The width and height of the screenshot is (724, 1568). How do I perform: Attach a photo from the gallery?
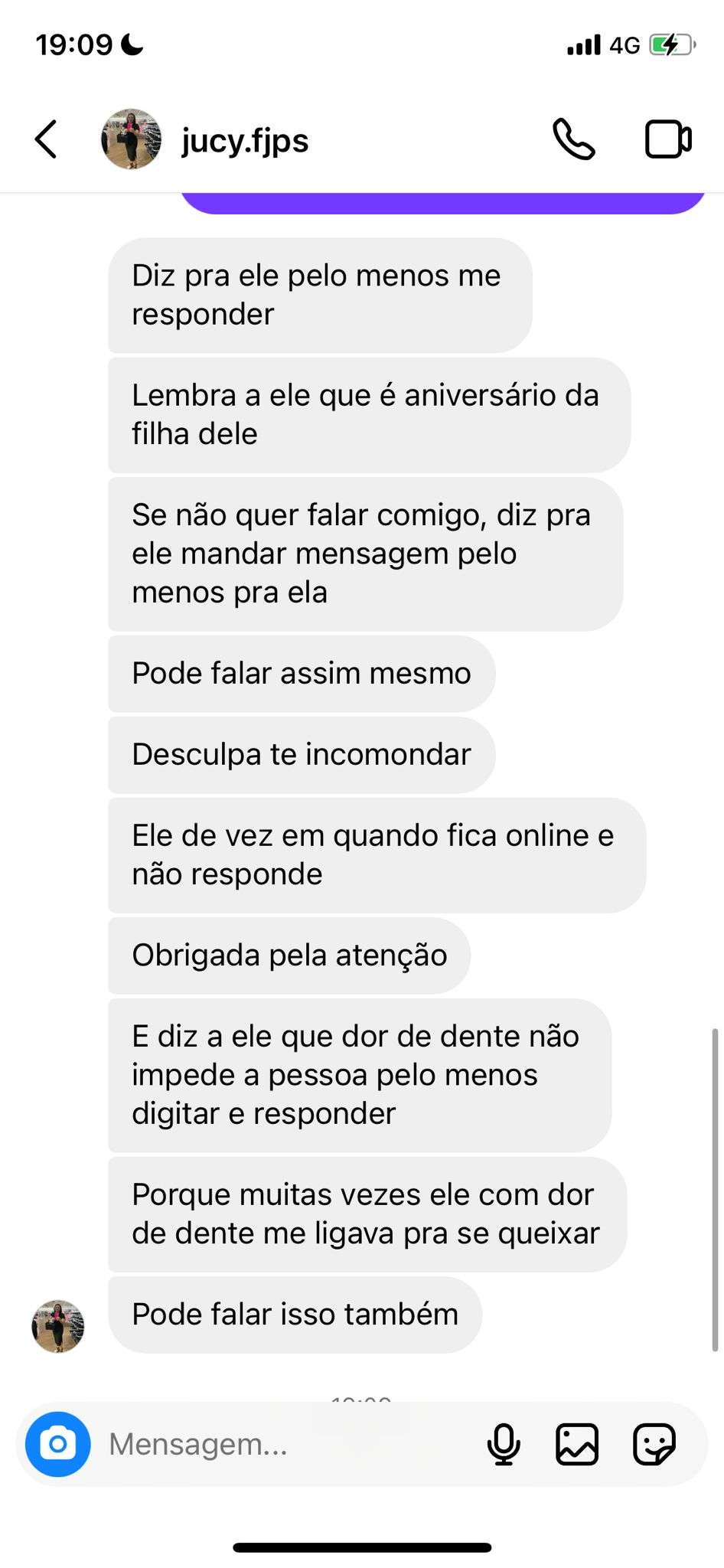pyautogui.click(x=577, y=1444)
